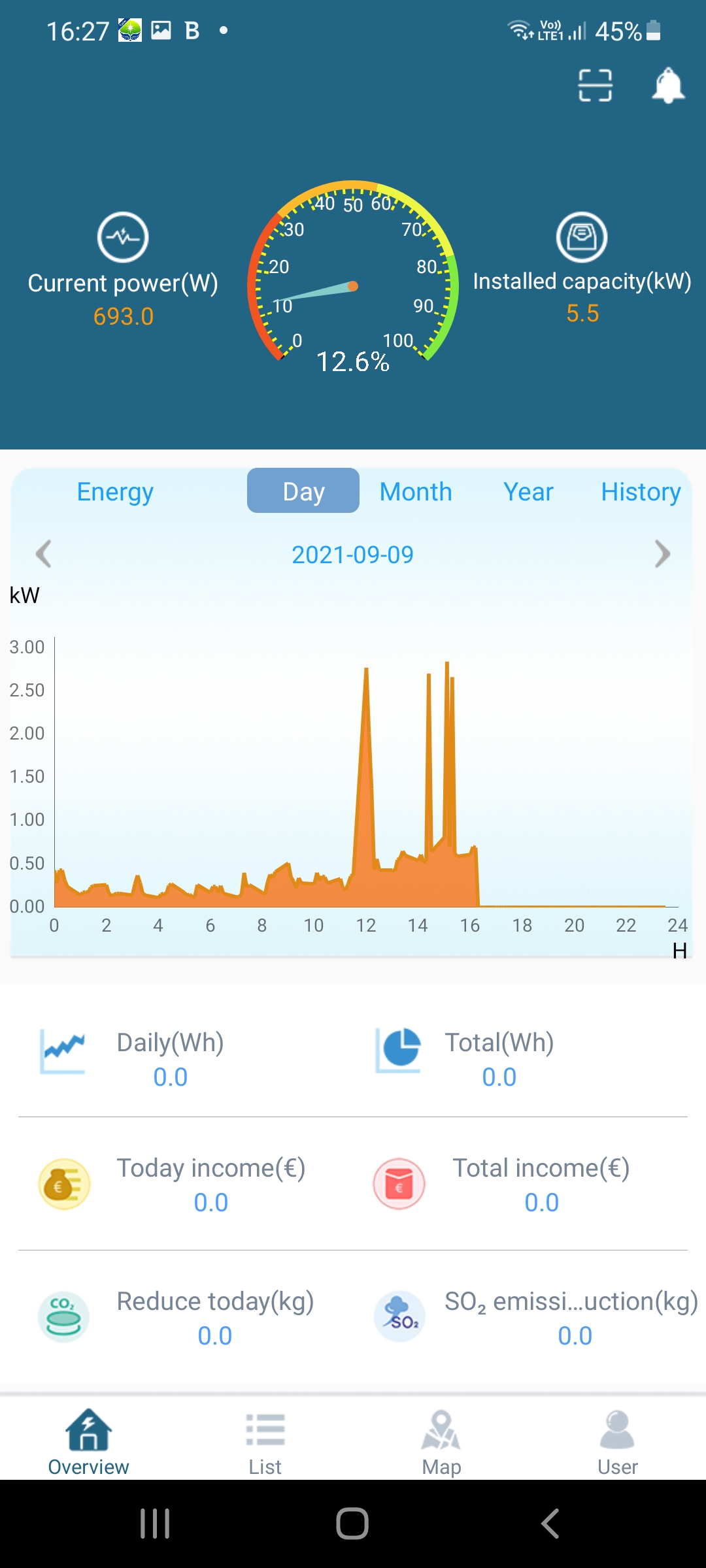Screen dimensions: 706x1568
Task: Switch to the Map tab
Action: (x=441, y=1442)
